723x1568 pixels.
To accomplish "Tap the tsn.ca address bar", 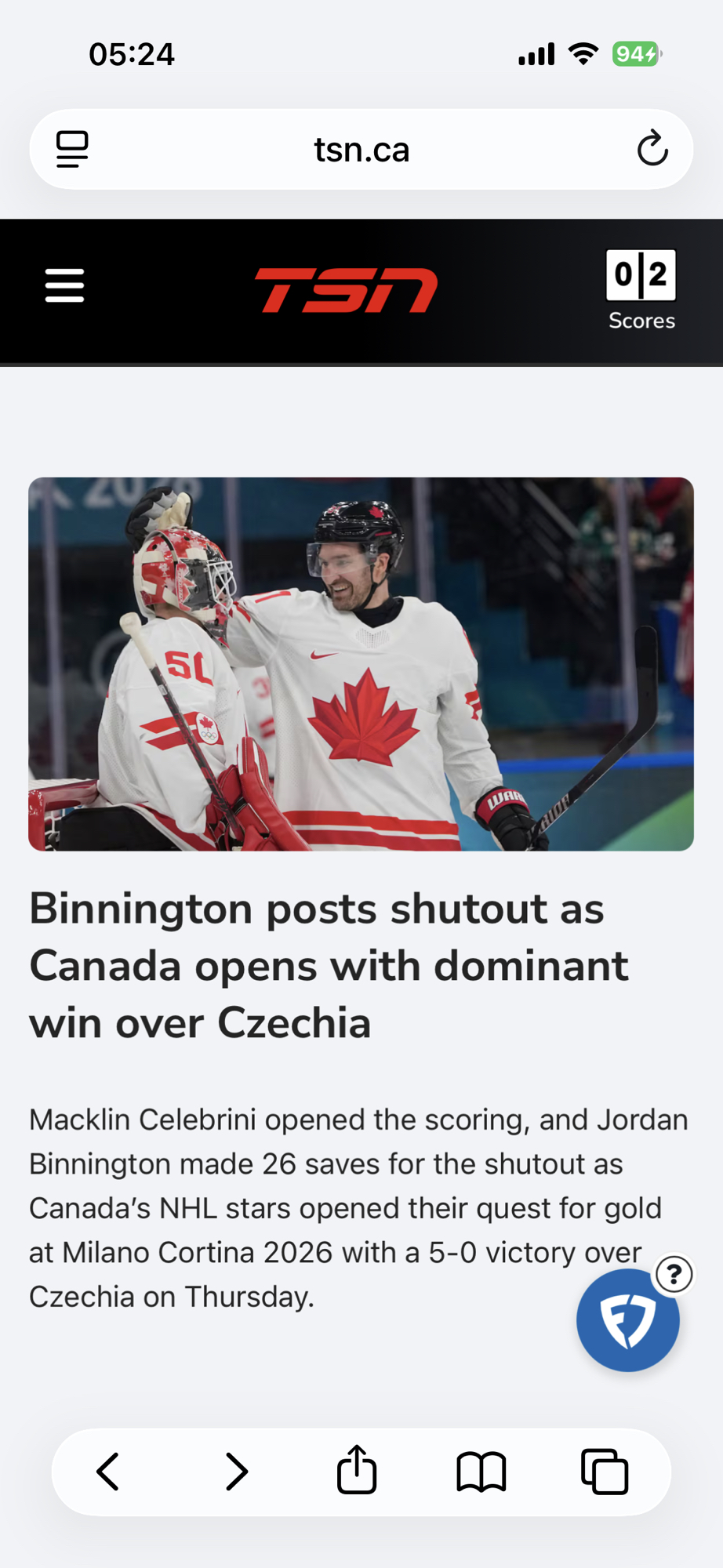I will coord(361,149).
